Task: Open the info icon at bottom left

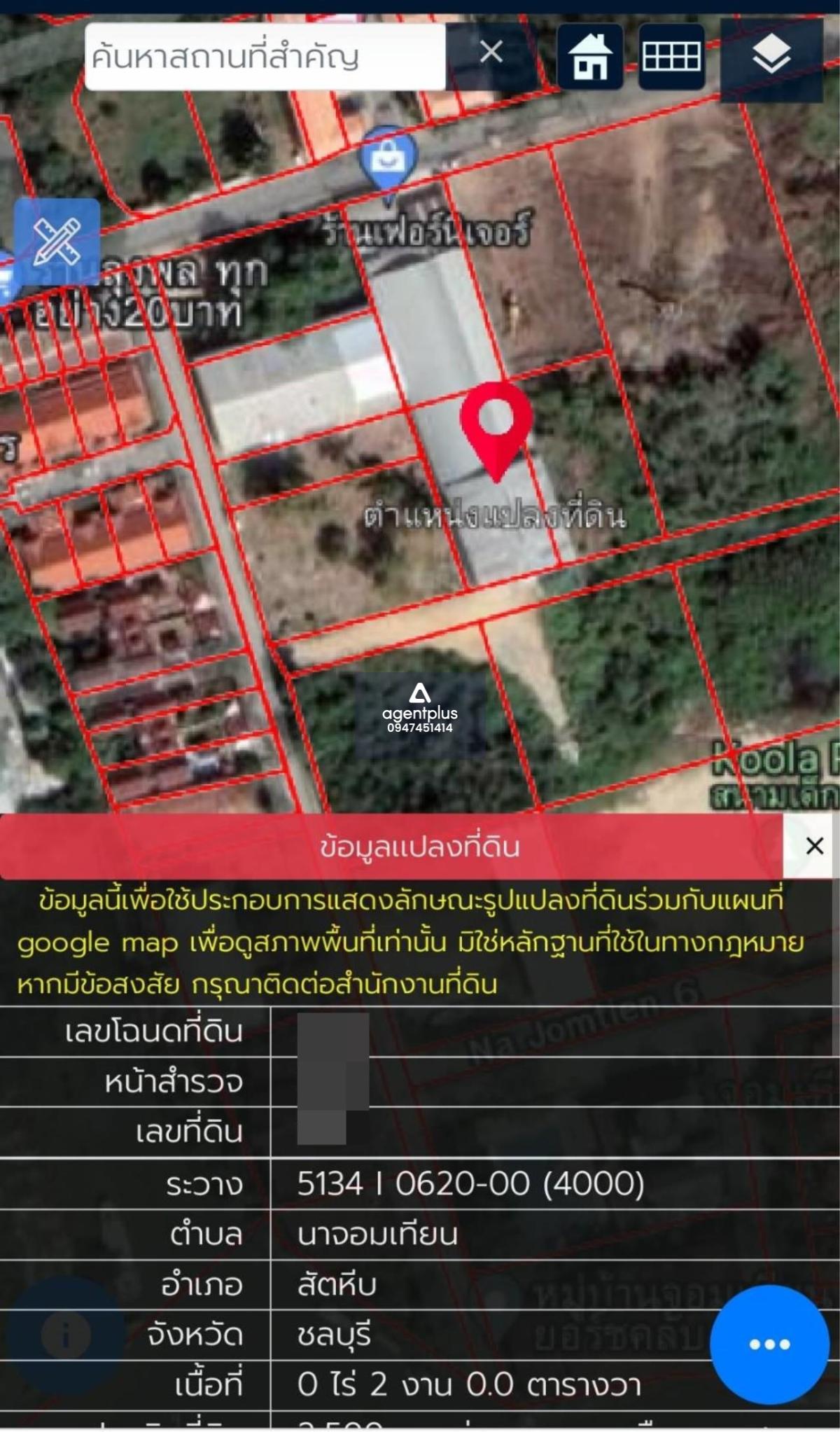Action: tap(66, 1335)
